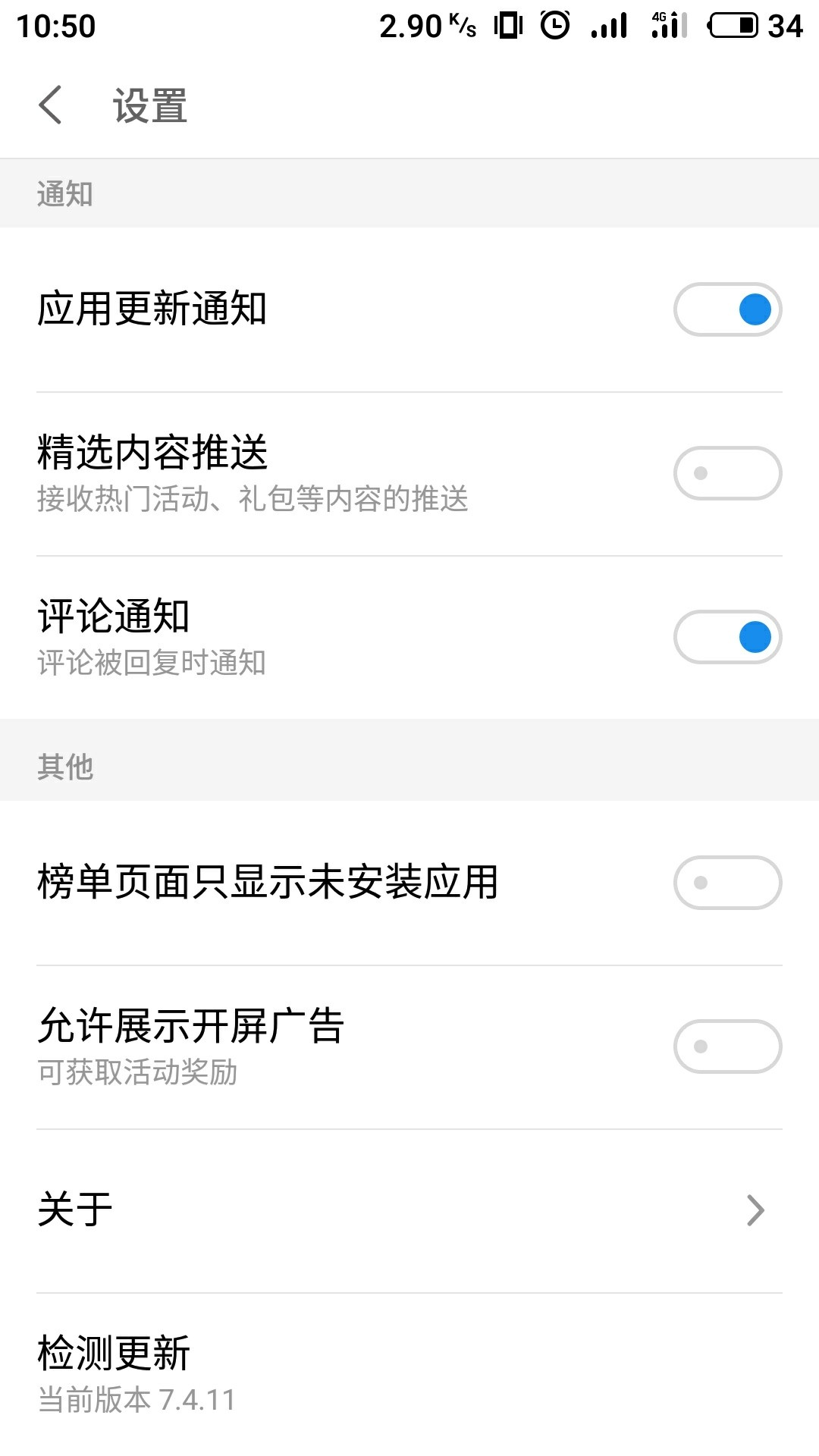Disable 评论通知 switch
This screenshot has height=1456, width=819.
tap(727, 637)
